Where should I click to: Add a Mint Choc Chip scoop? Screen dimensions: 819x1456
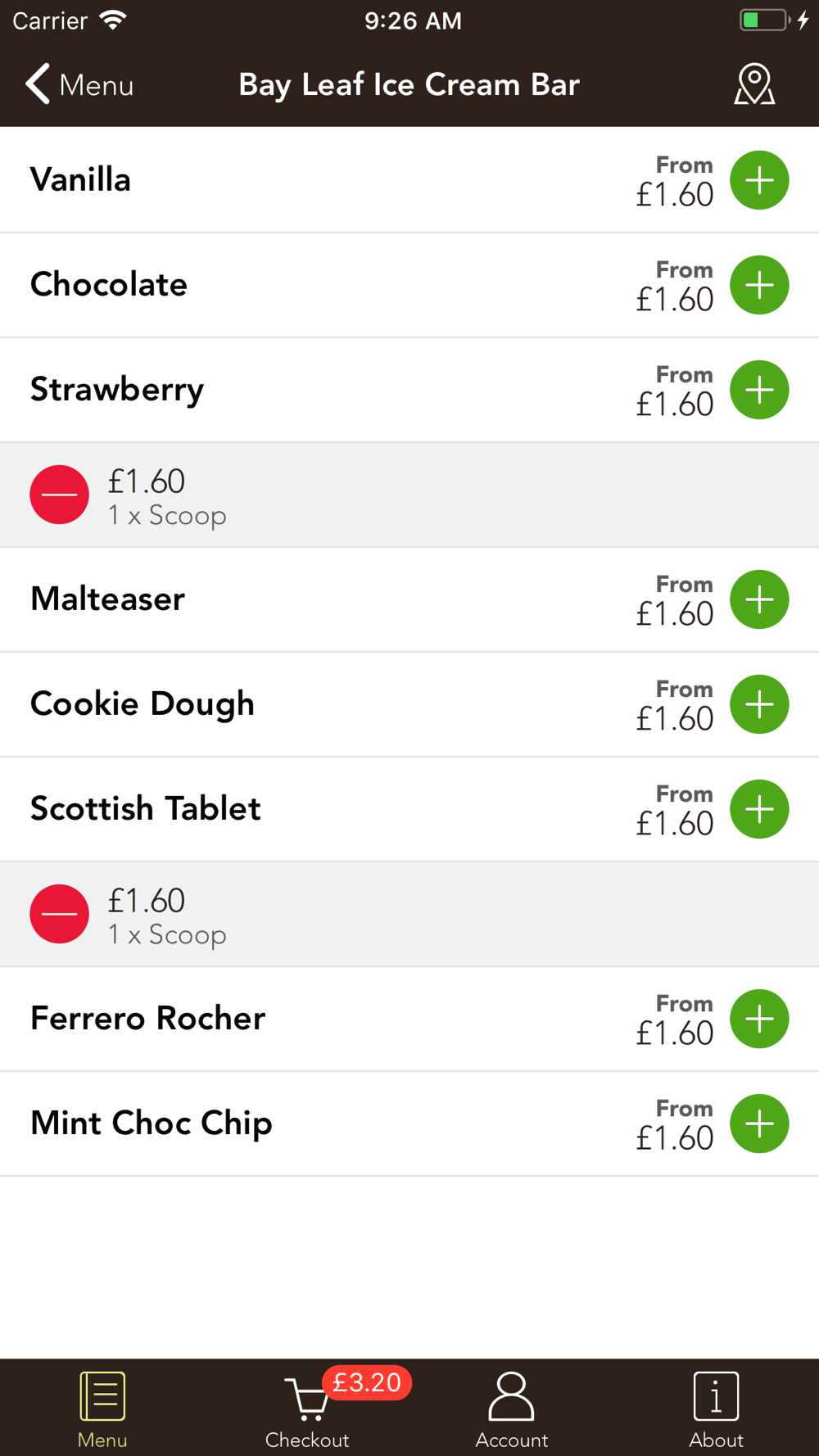coord(759,1124)
